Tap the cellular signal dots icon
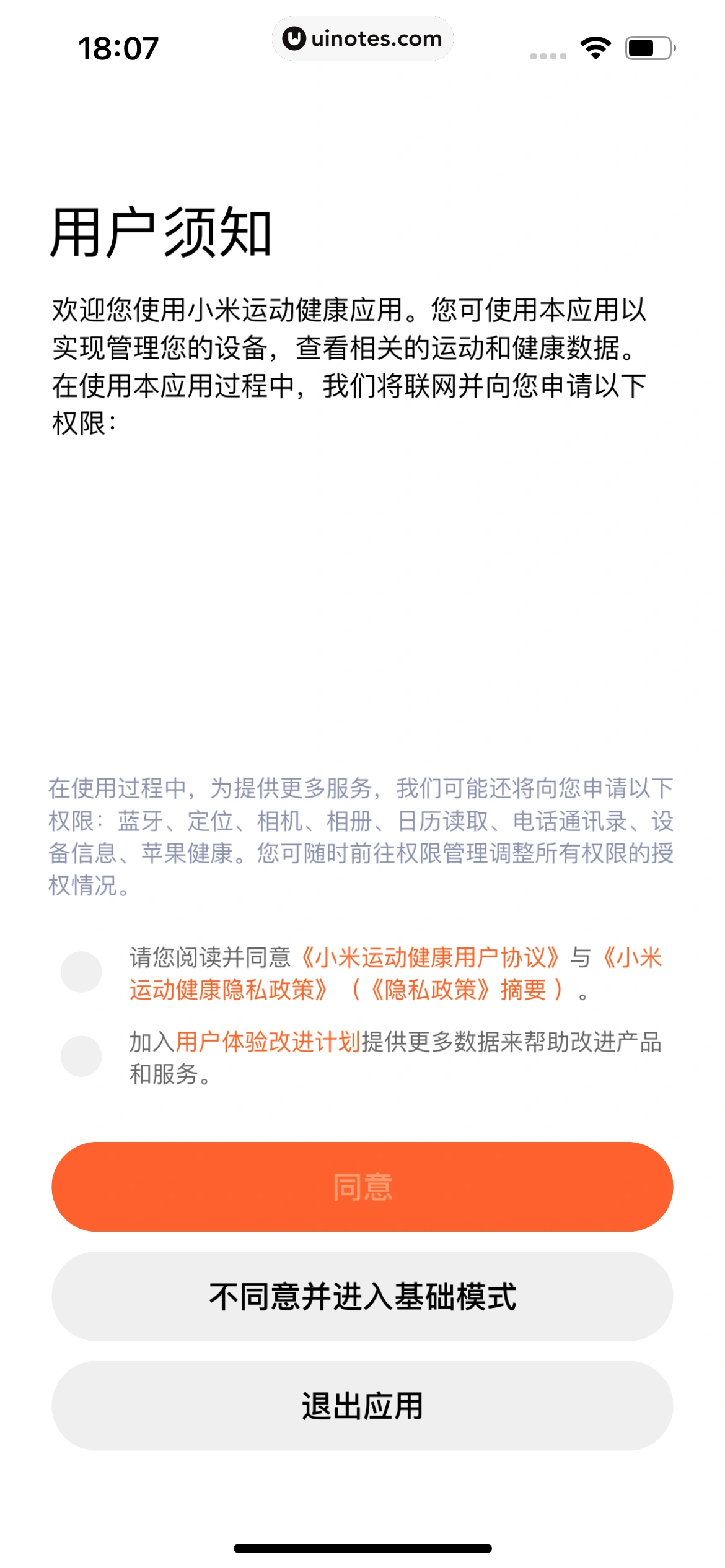The height and width of the screenshot is (1568, 725). [548, 54]
